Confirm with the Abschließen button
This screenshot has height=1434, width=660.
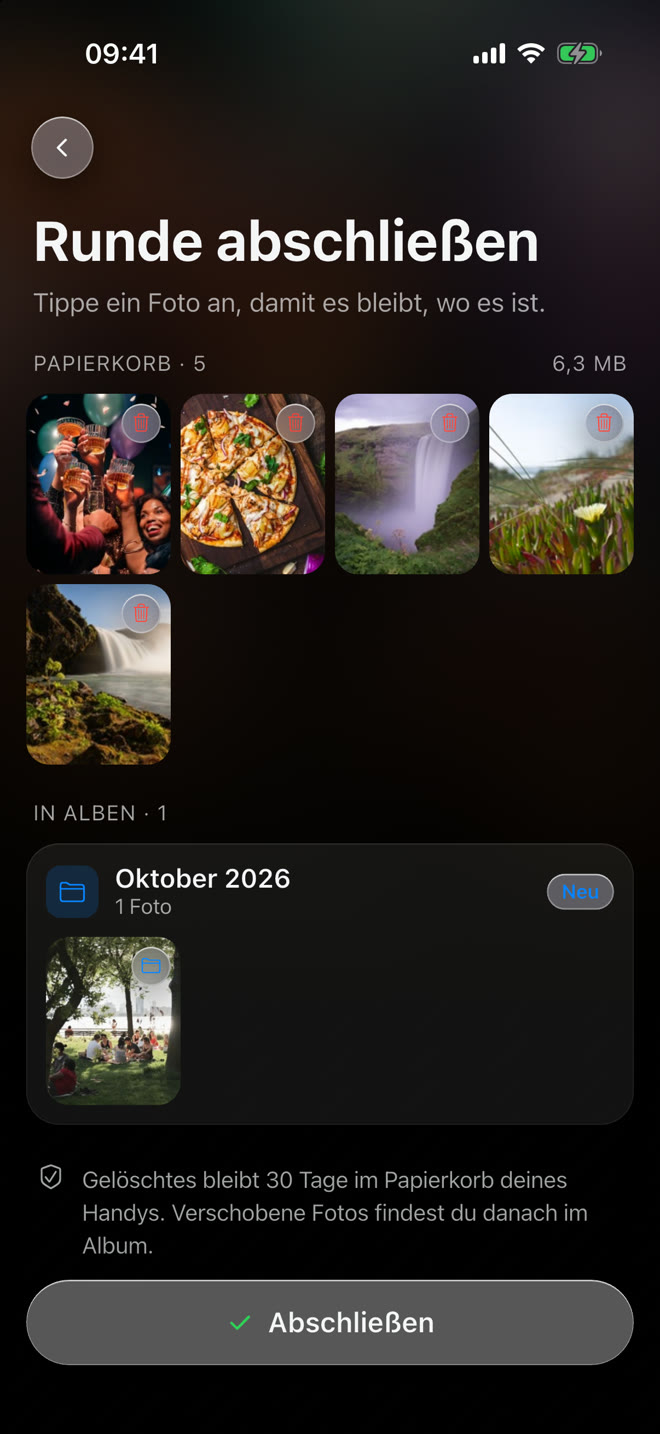pos(330,1322)
